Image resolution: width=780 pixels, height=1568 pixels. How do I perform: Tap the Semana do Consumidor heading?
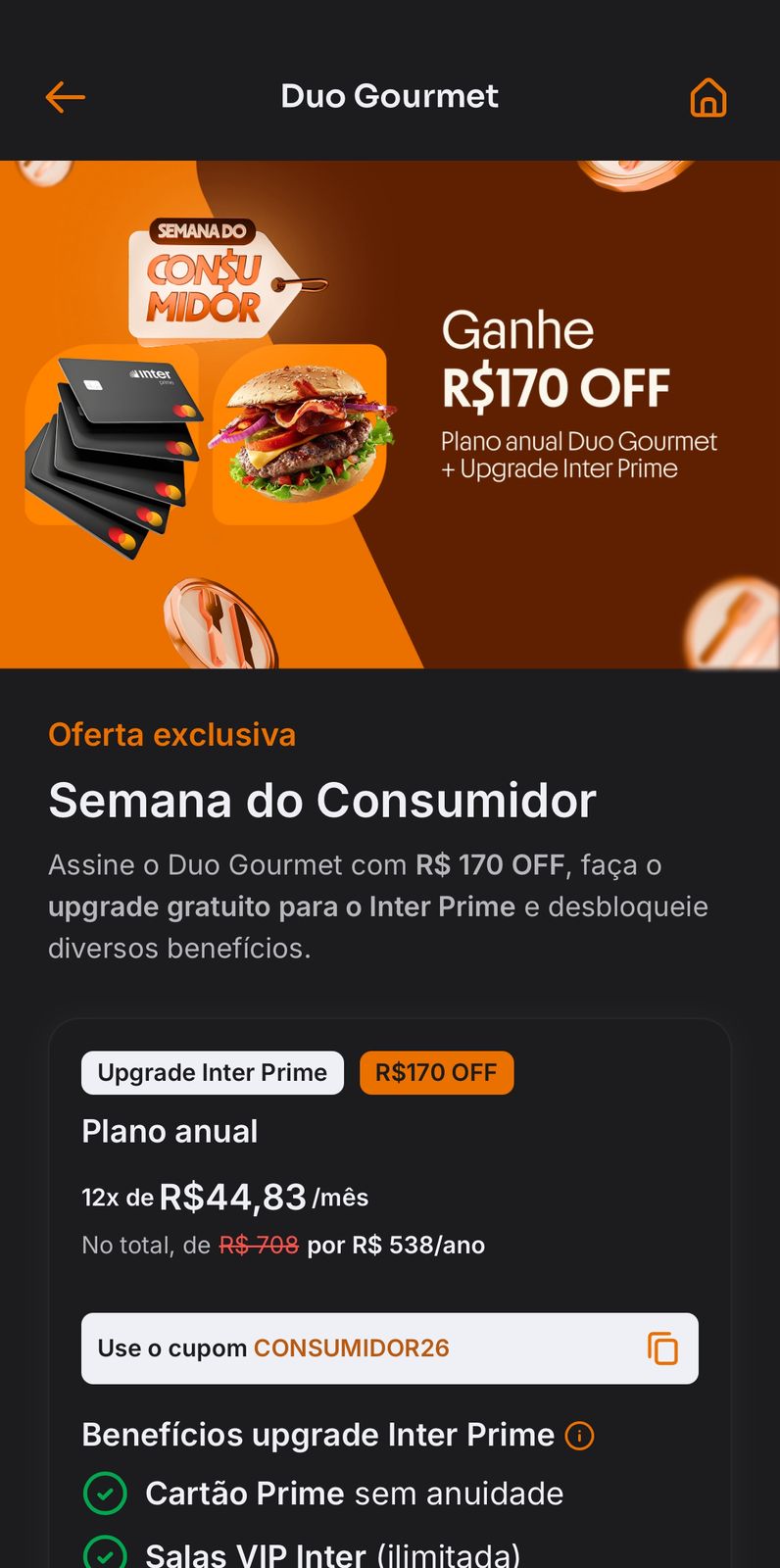click(x=322, y=801)
